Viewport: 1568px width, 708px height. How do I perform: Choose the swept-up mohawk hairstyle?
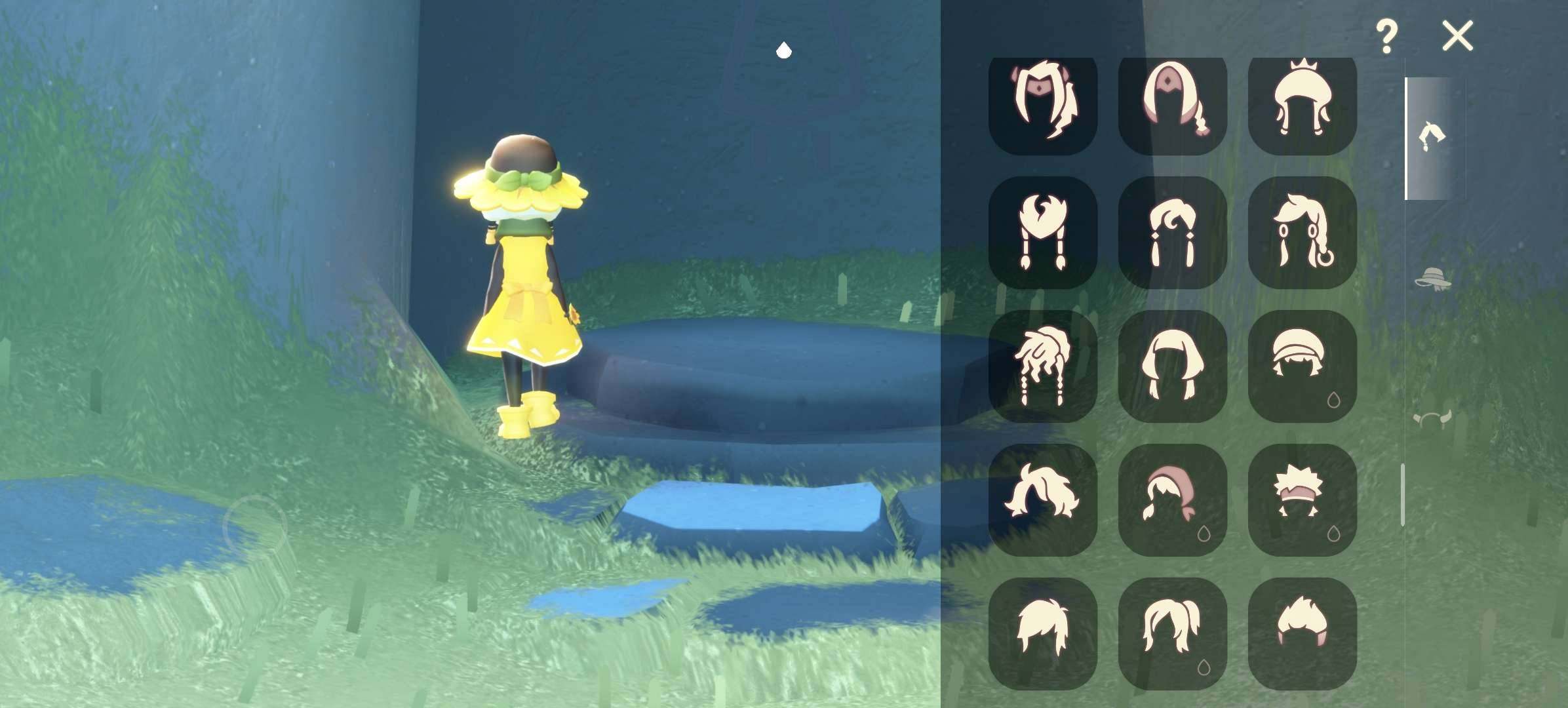click(x=1302, y=633)
